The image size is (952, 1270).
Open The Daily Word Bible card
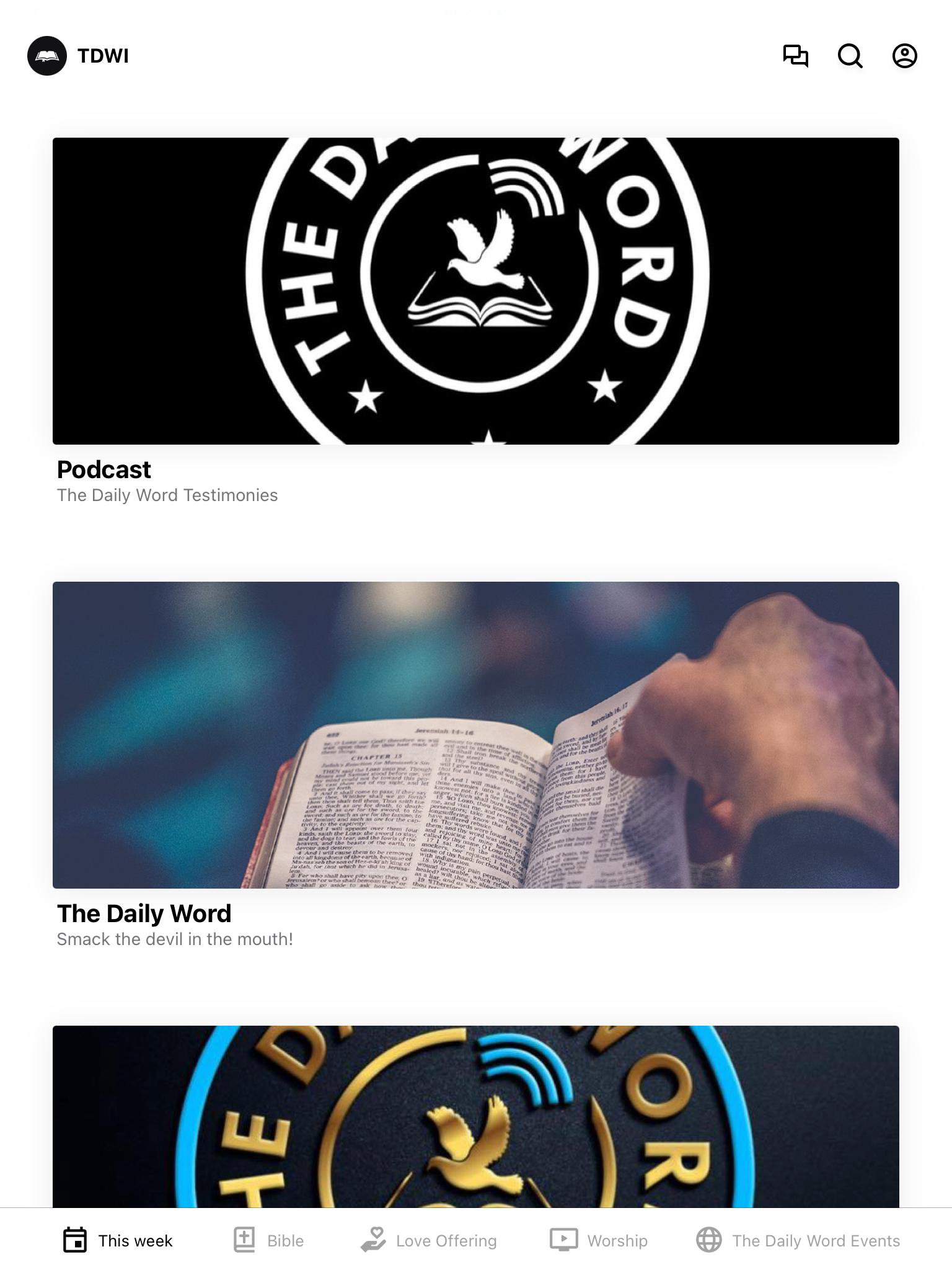coord(475,735)
